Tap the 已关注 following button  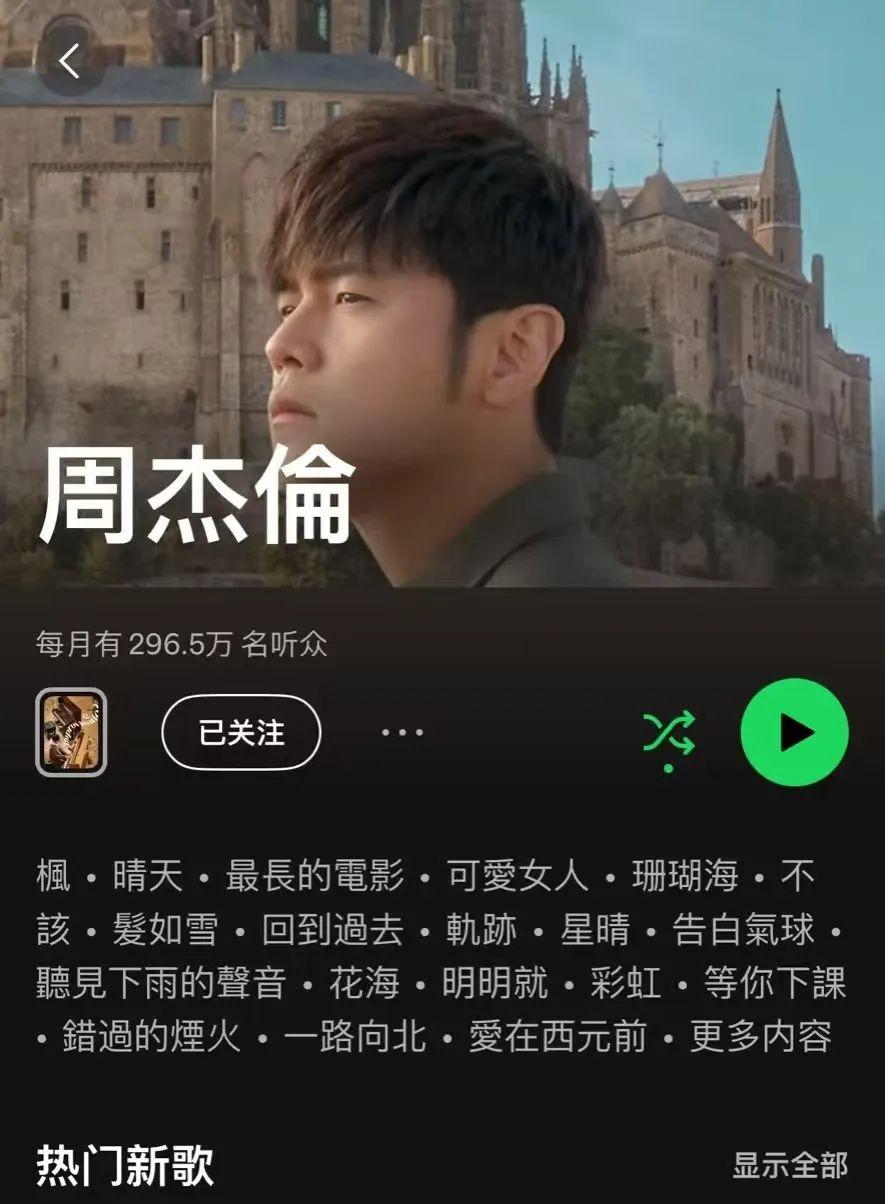(241, 733)
